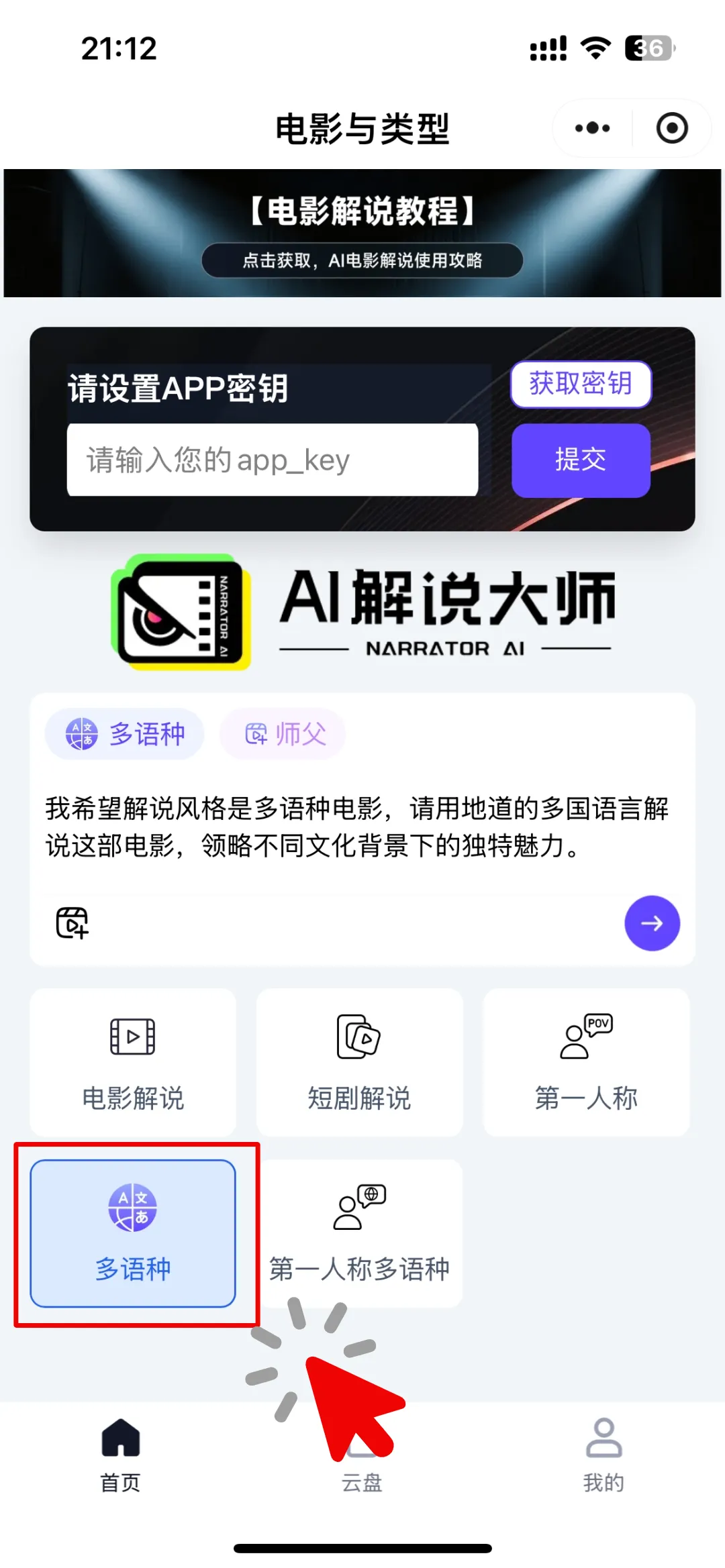
Task: Choose the 短剧解说 card
Action: [x=359, y=1062]
